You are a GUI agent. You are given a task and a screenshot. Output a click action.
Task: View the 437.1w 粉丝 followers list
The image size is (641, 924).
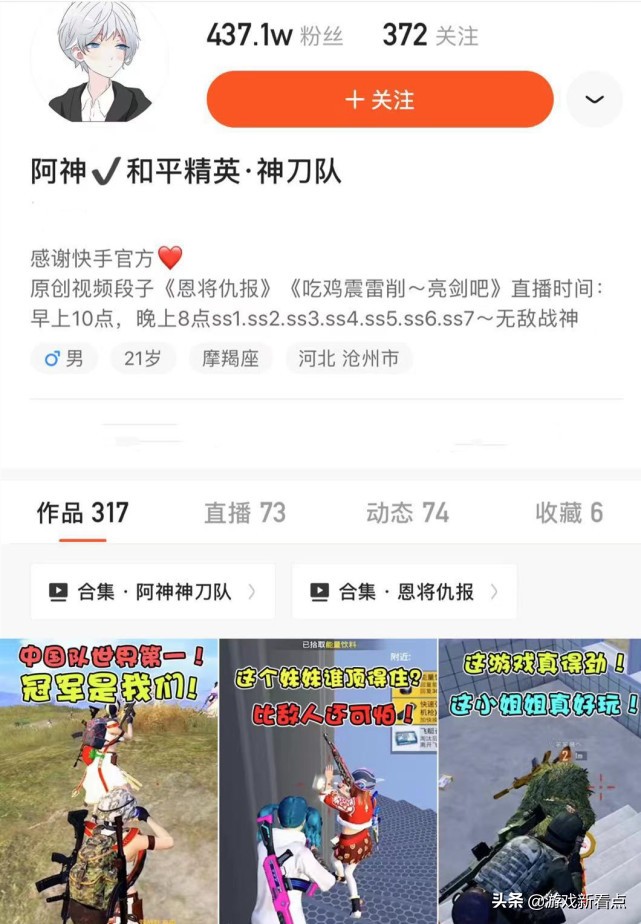pos(274,36)
